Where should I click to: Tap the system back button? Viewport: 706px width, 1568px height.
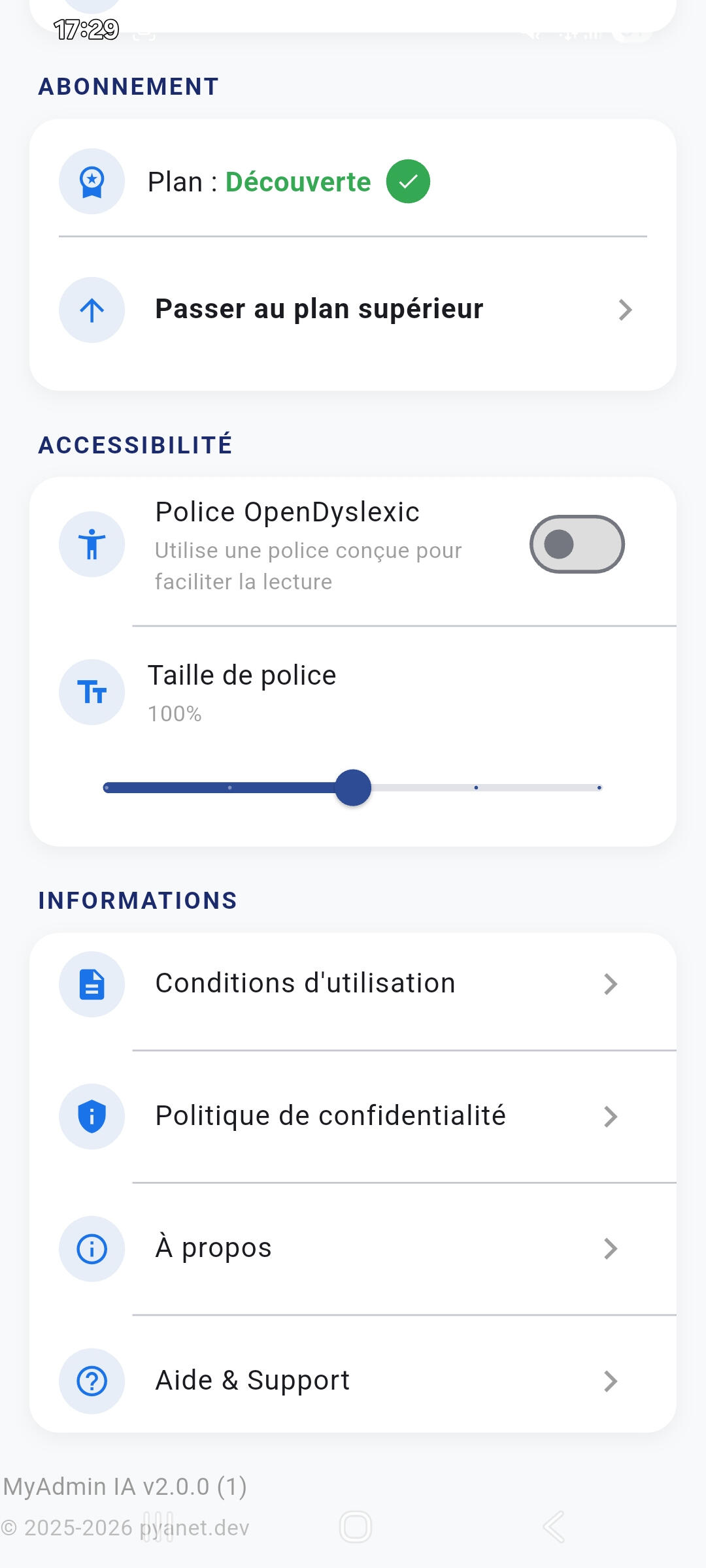pyautogui.click(x=554, y=1527)
